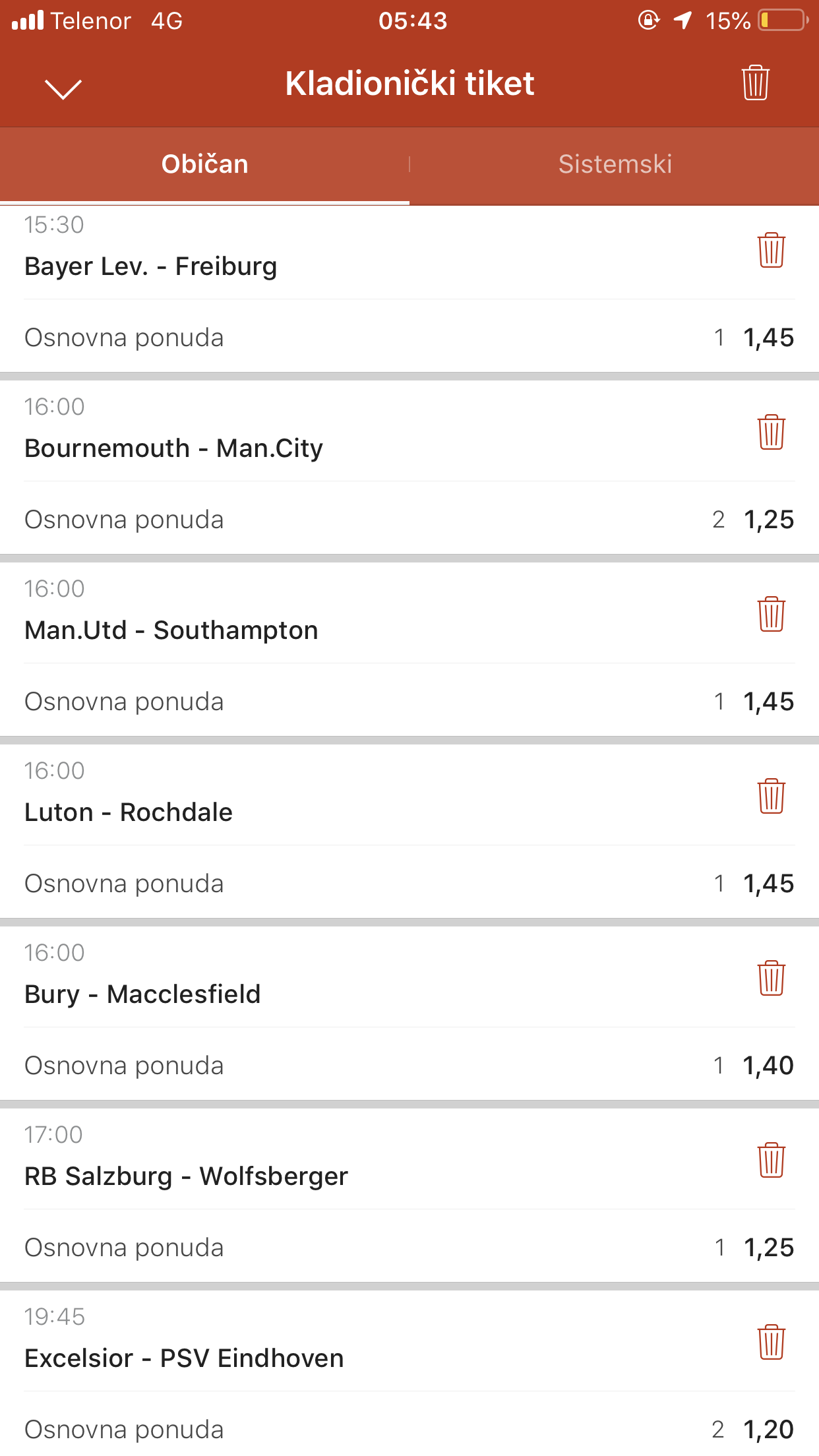
Task: Remove Man.Utd - Southampton selection
Action: click(x=771, y=614)
